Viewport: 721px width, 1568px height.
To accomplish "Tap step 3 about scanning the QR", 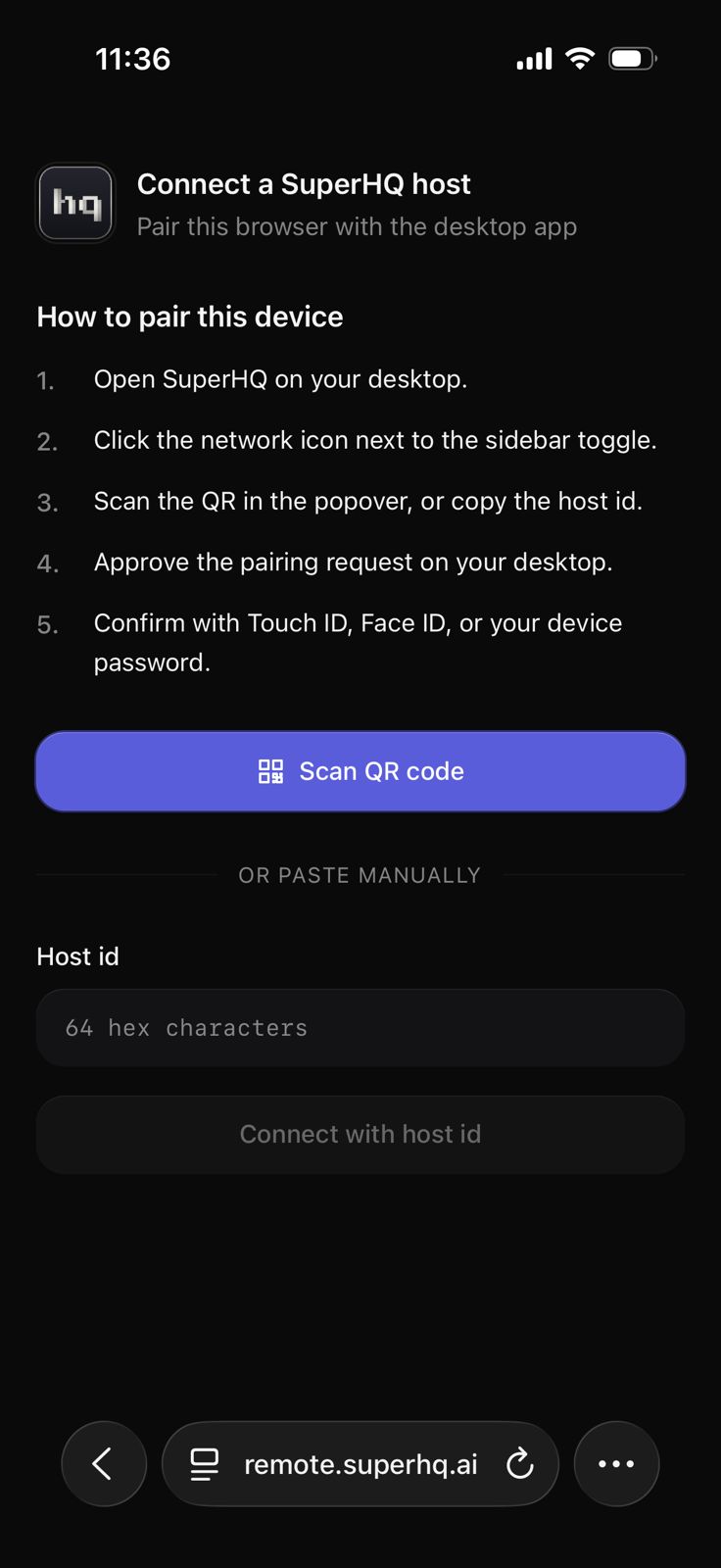I will point(368,501).
